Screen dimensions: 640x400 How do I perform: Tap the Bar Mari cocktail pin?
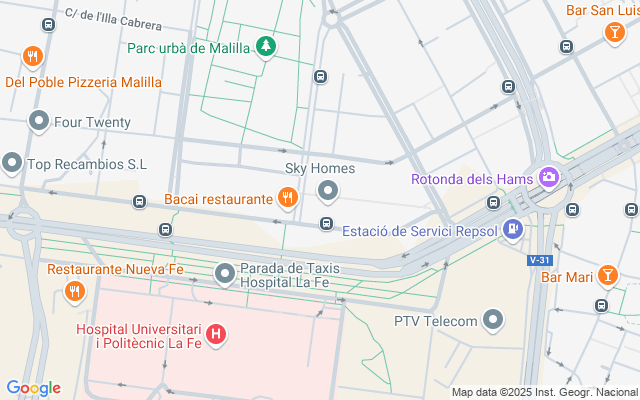(607, 274)
